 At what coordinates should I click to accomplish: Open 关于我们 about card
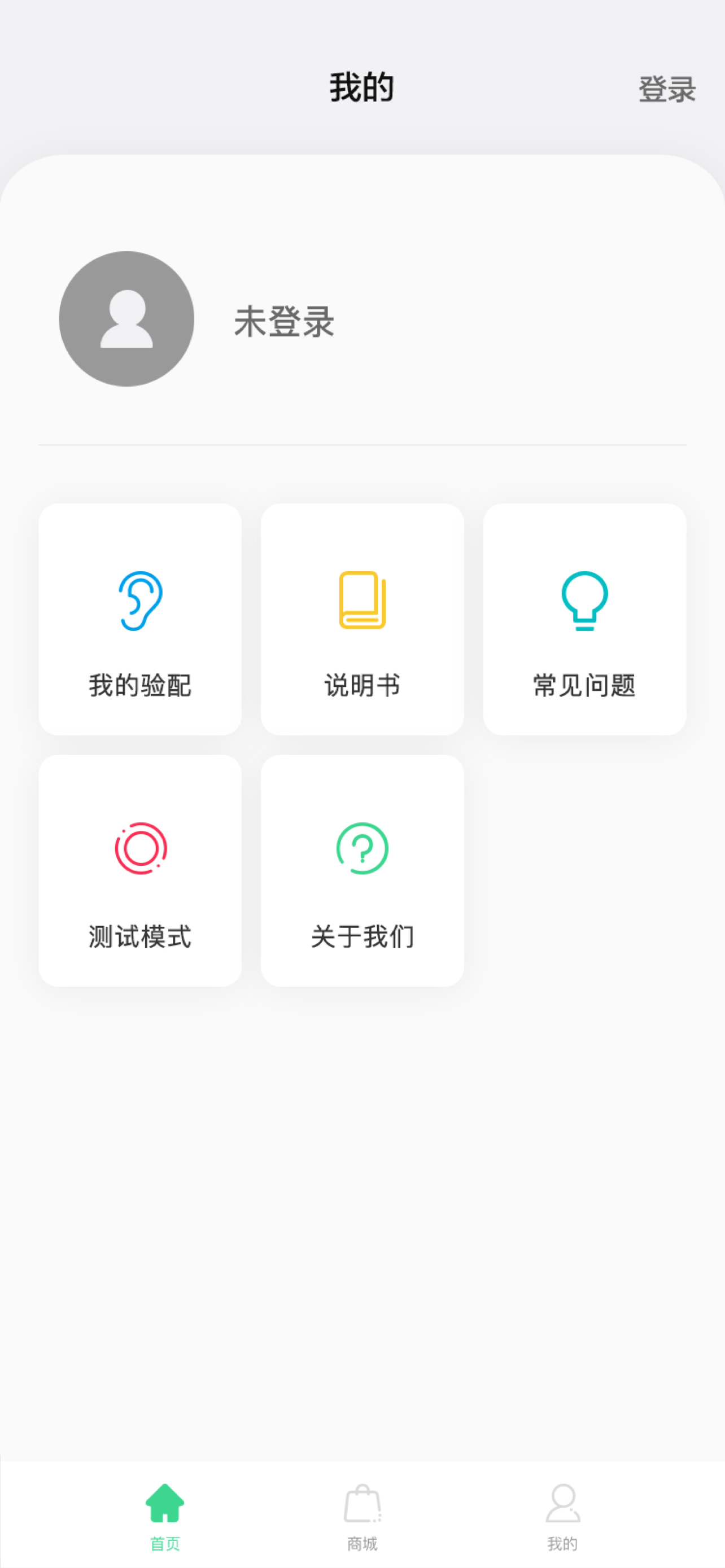(x=362, y=870)
